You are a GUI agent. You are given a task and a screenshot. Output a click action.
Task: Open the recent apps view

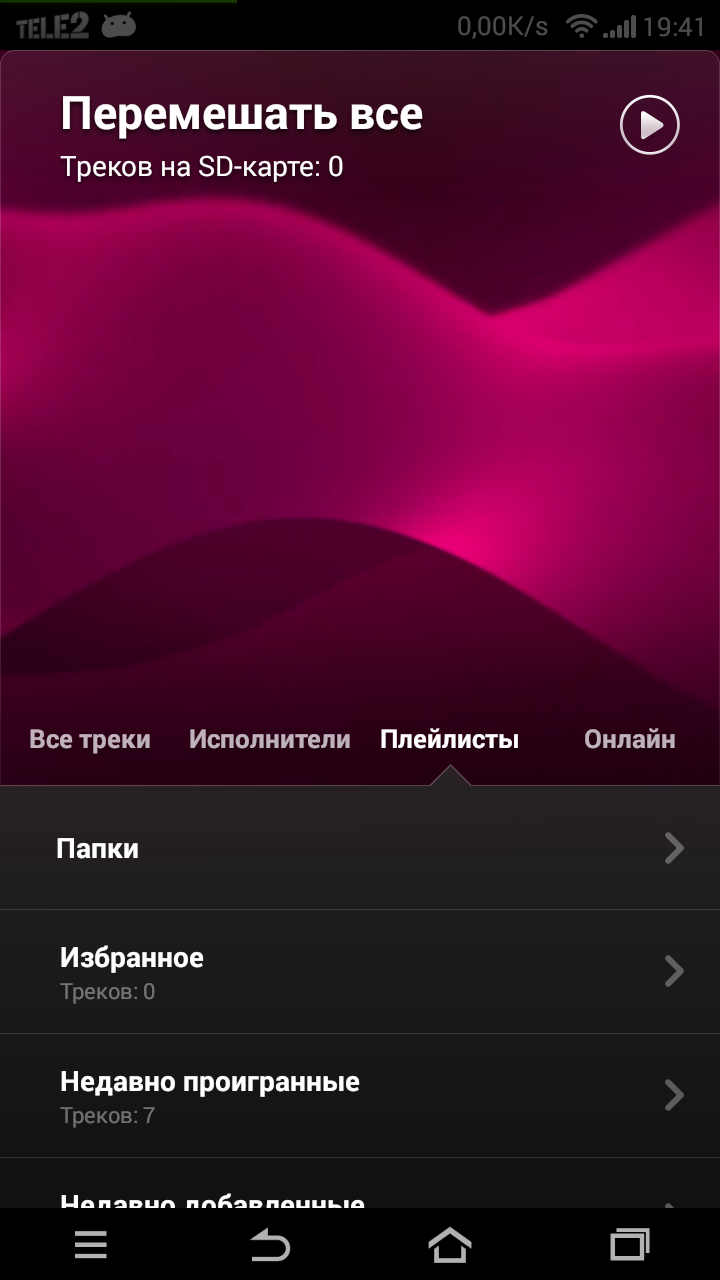point(630,1245)
